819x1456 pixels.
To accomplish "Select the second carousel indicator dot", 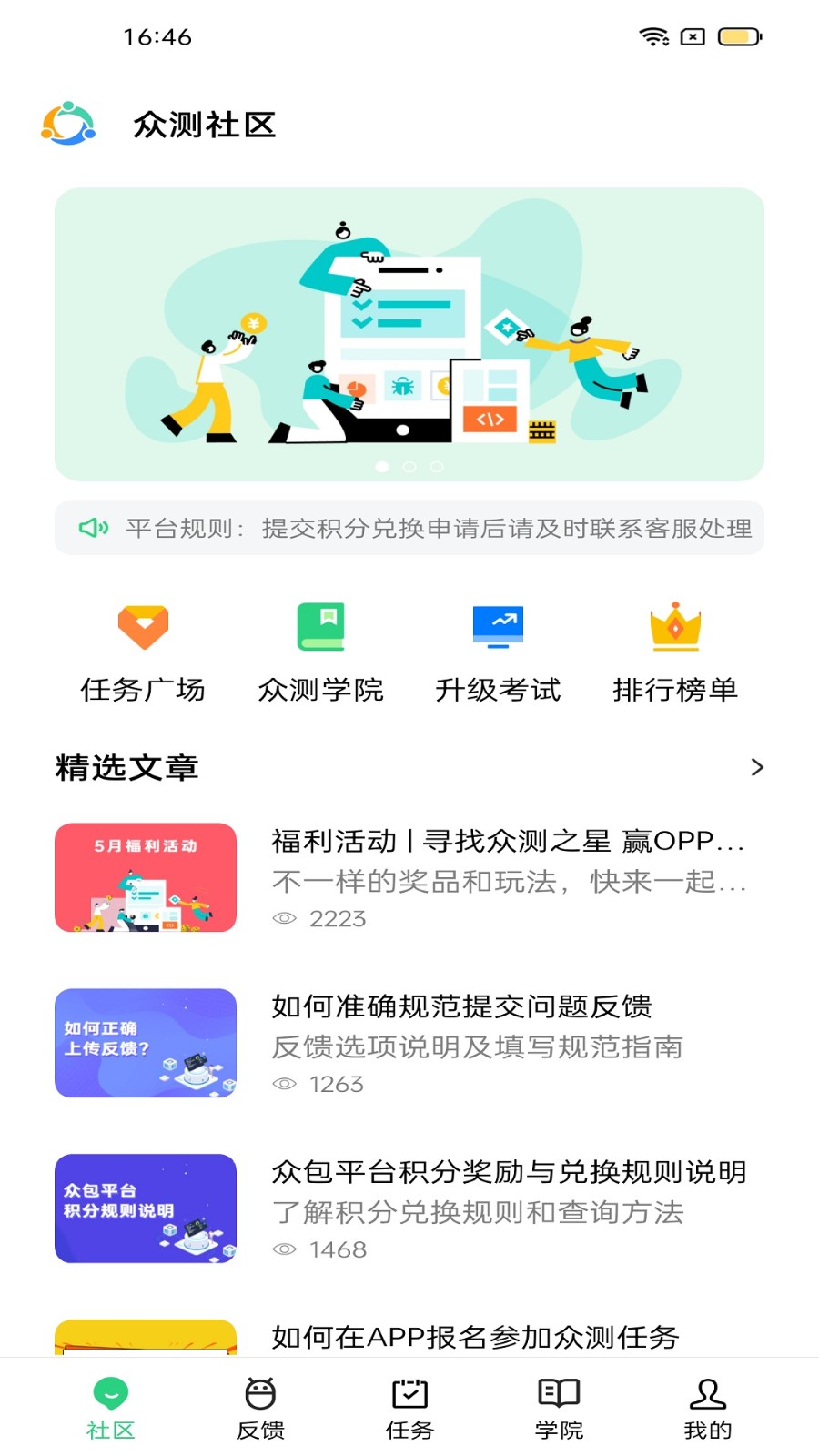I will (409, 467).
